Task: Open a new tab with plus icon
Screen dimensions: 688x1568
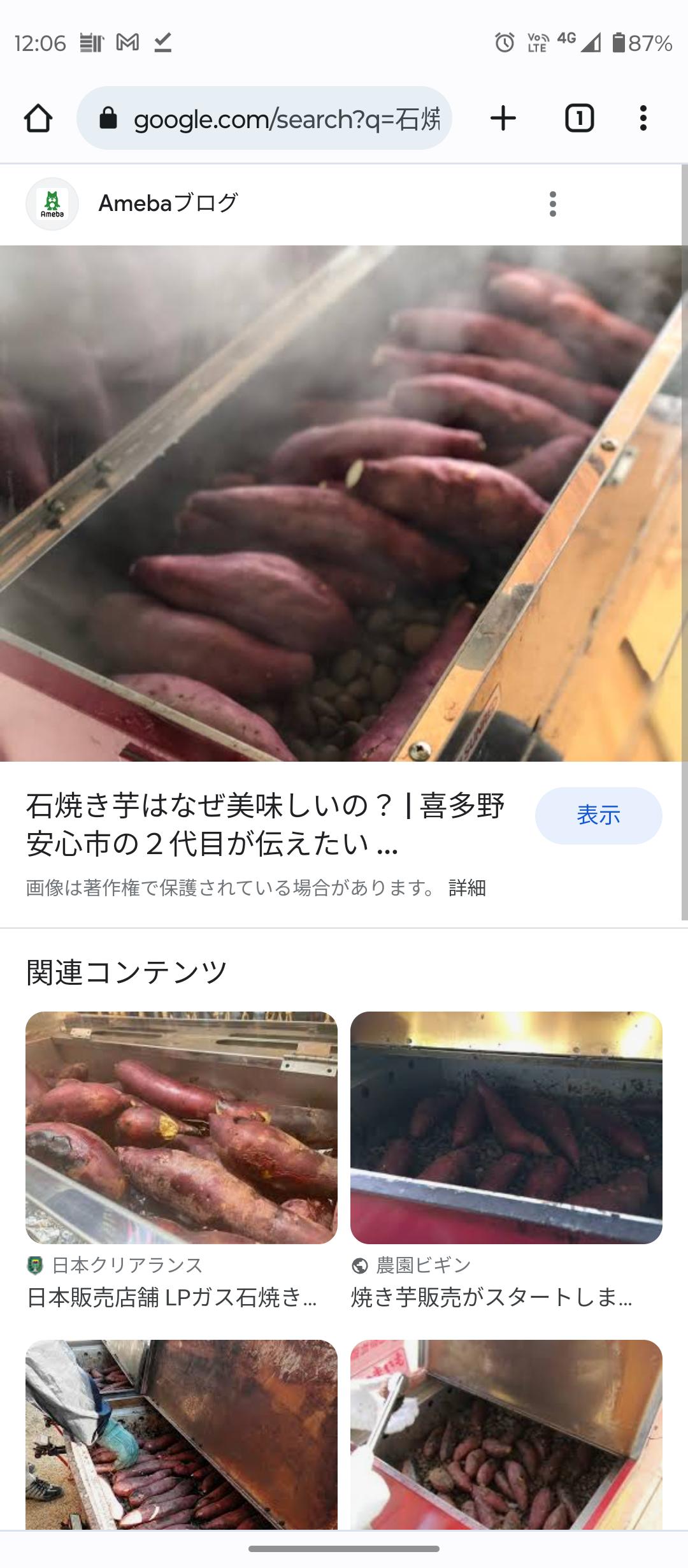Action: [503, 119]
